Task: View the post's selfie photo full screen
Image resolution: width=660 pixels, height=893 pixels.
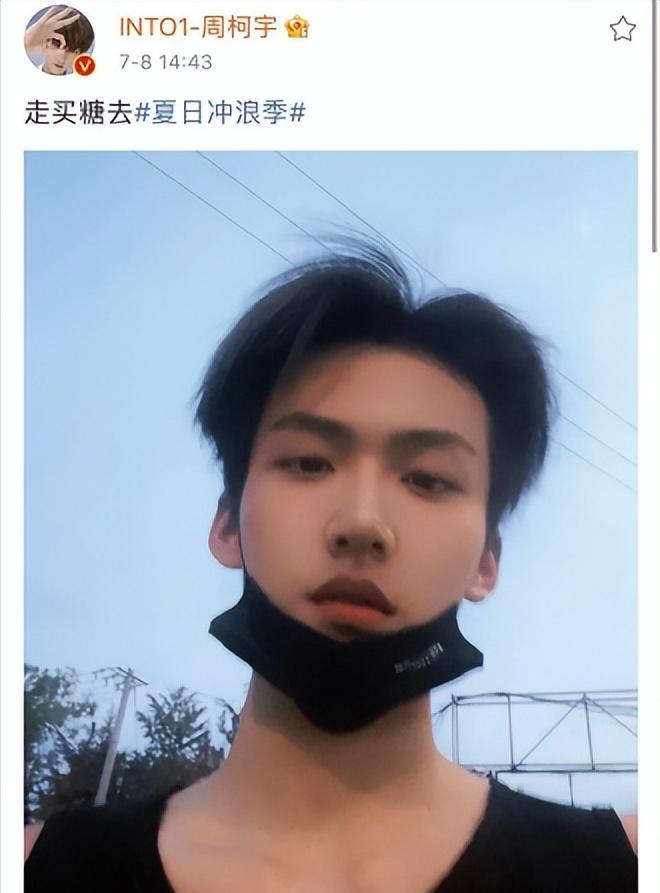Action: pyautogui.click(x=330, y=520)
